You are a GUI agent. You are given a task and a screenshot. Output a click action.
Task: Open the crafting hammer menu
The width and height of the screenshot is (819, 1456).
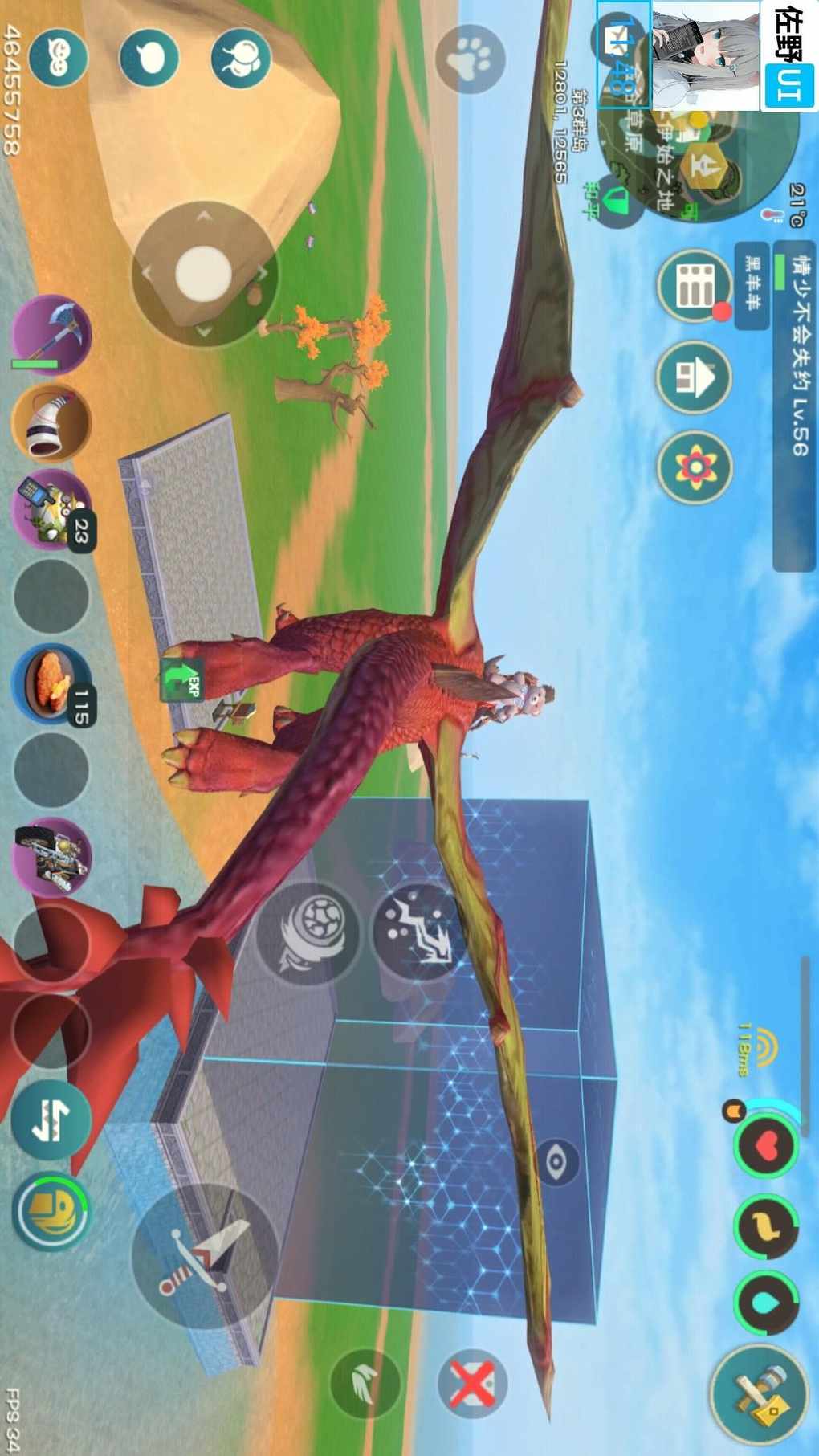pyautogui.click(x=760, y=1396)
